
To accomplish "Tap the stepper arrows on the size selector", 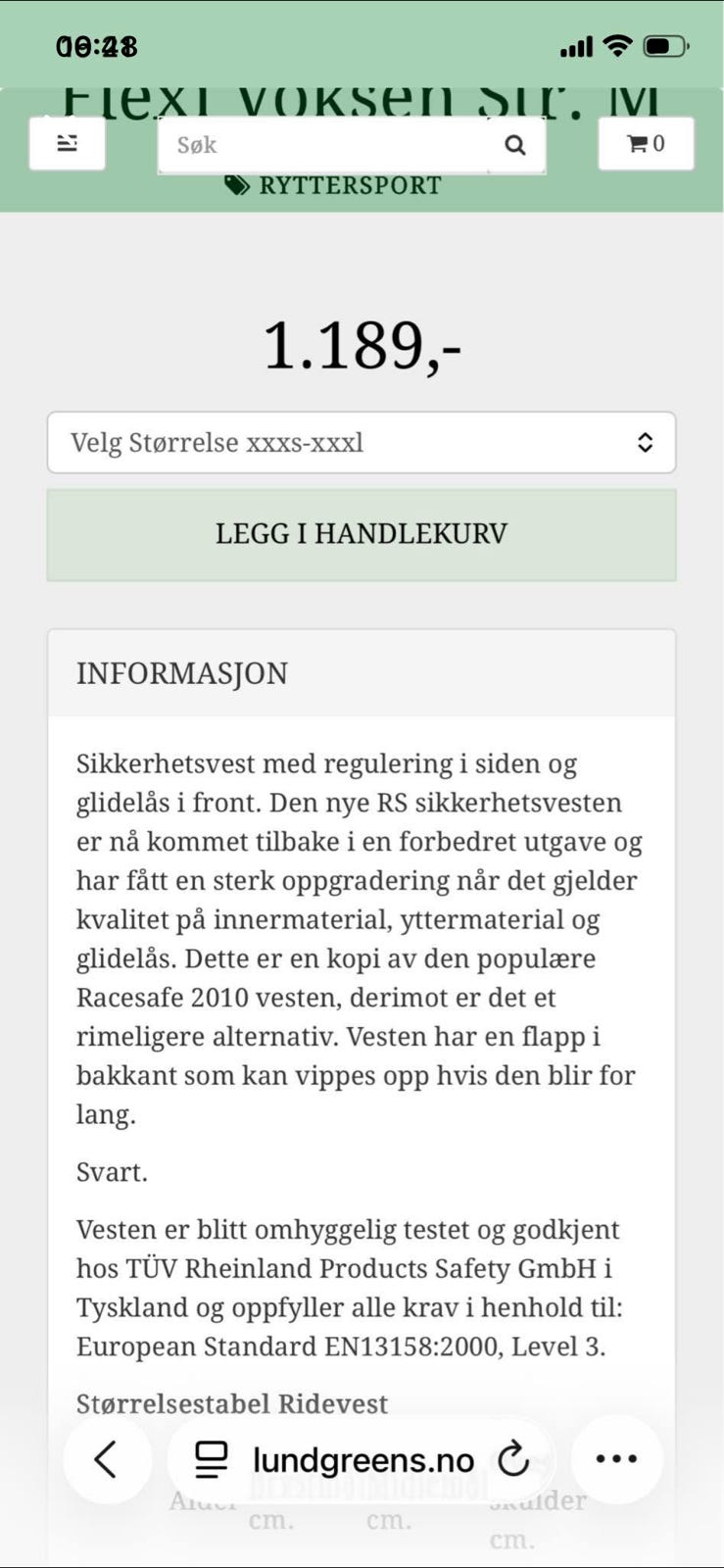I will [x=646, y=442].
